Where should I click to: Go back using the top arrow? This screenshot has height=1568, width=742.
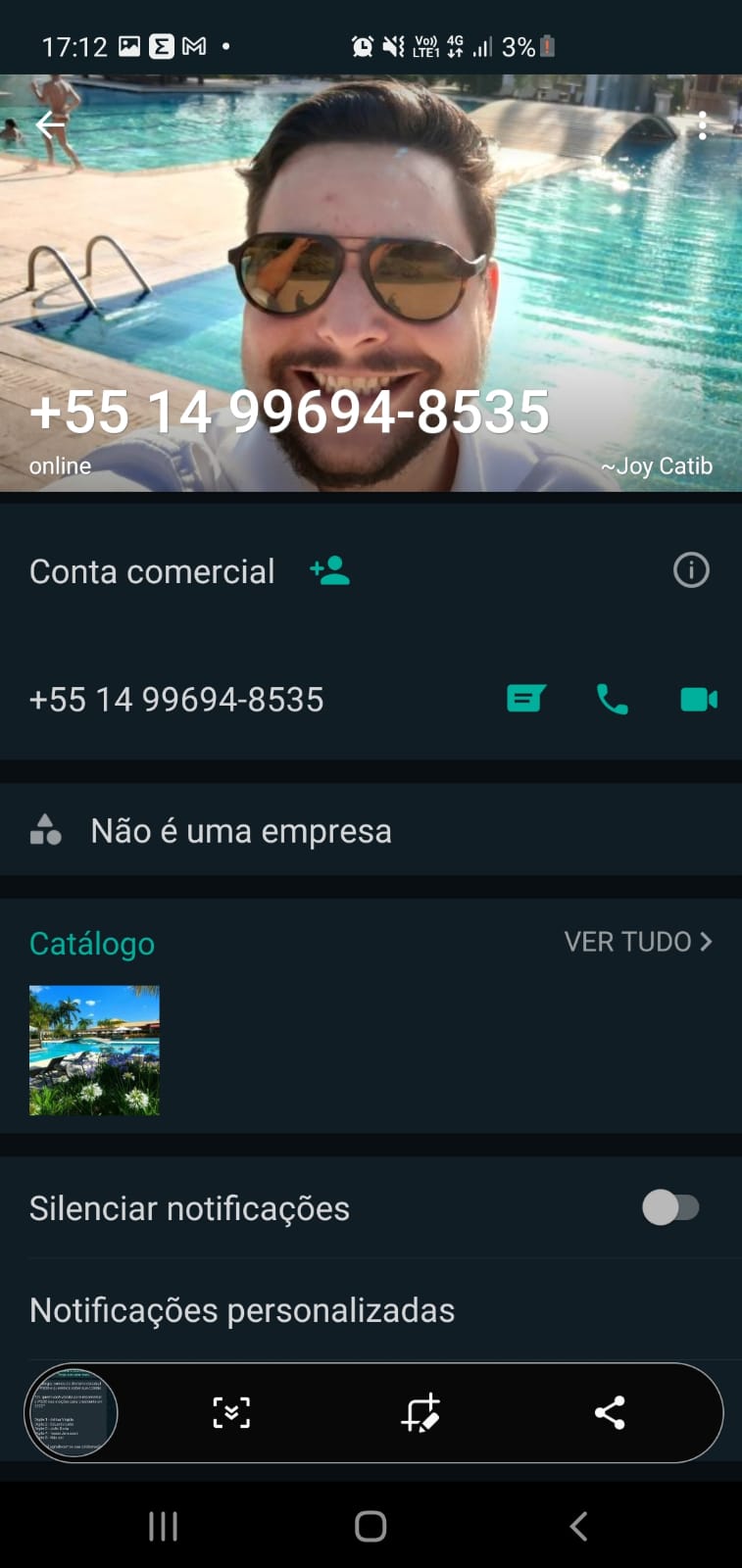pyautogui.click(x=49, y=124)
